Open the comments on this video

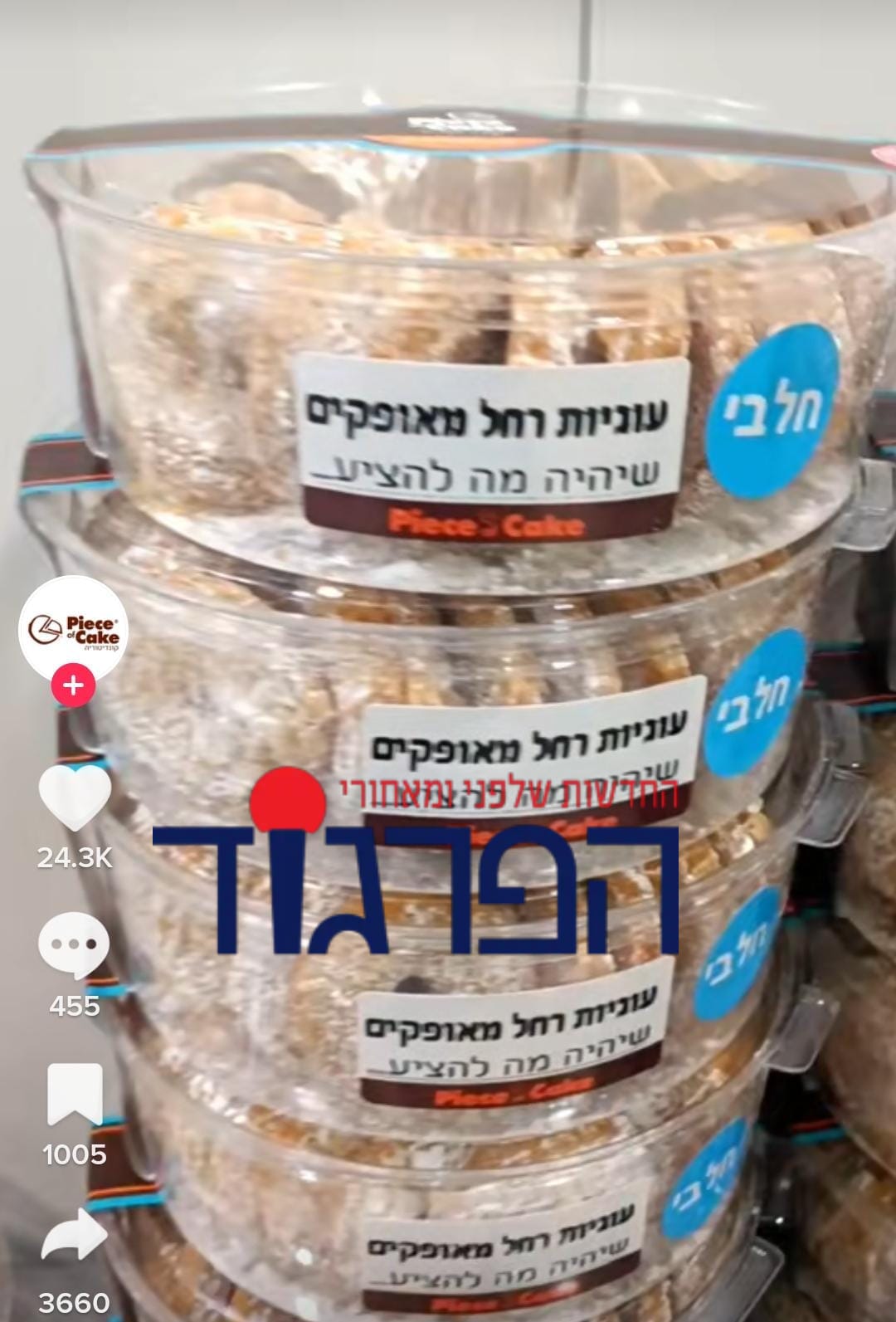(x=74, y=946)
